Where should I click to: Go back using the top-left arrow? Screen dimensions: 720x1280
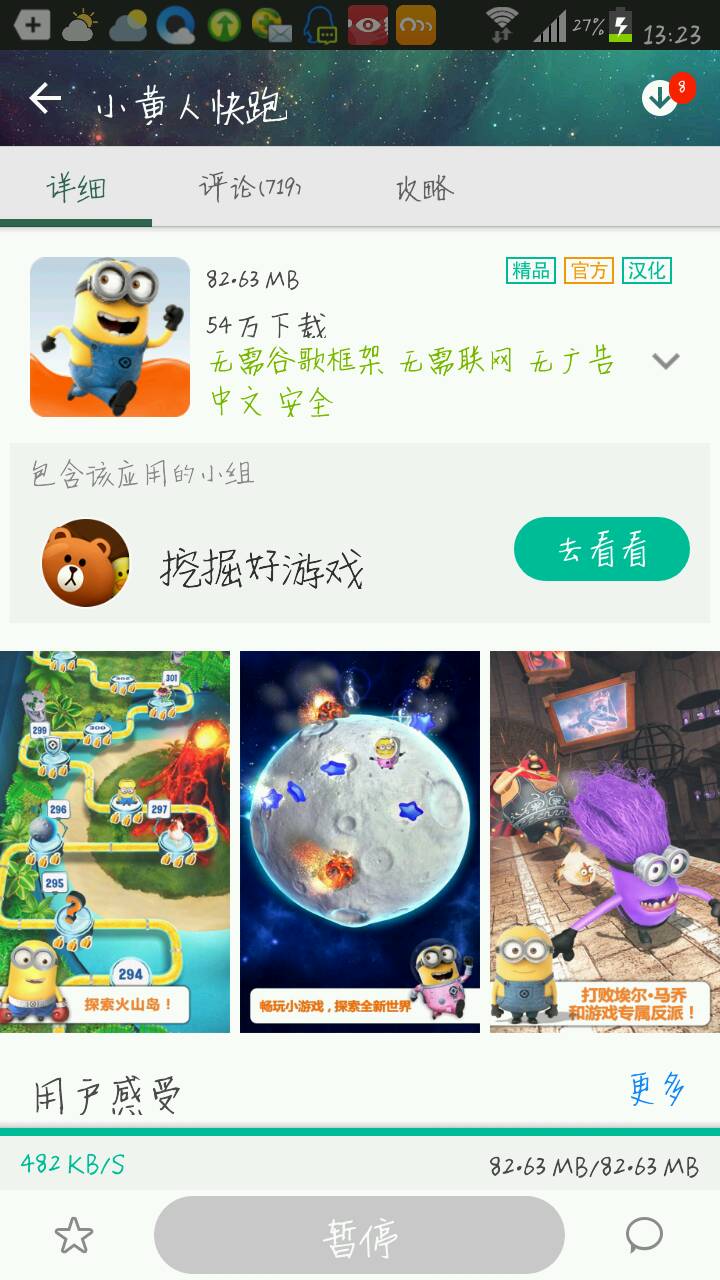click(x=45, y=98)
